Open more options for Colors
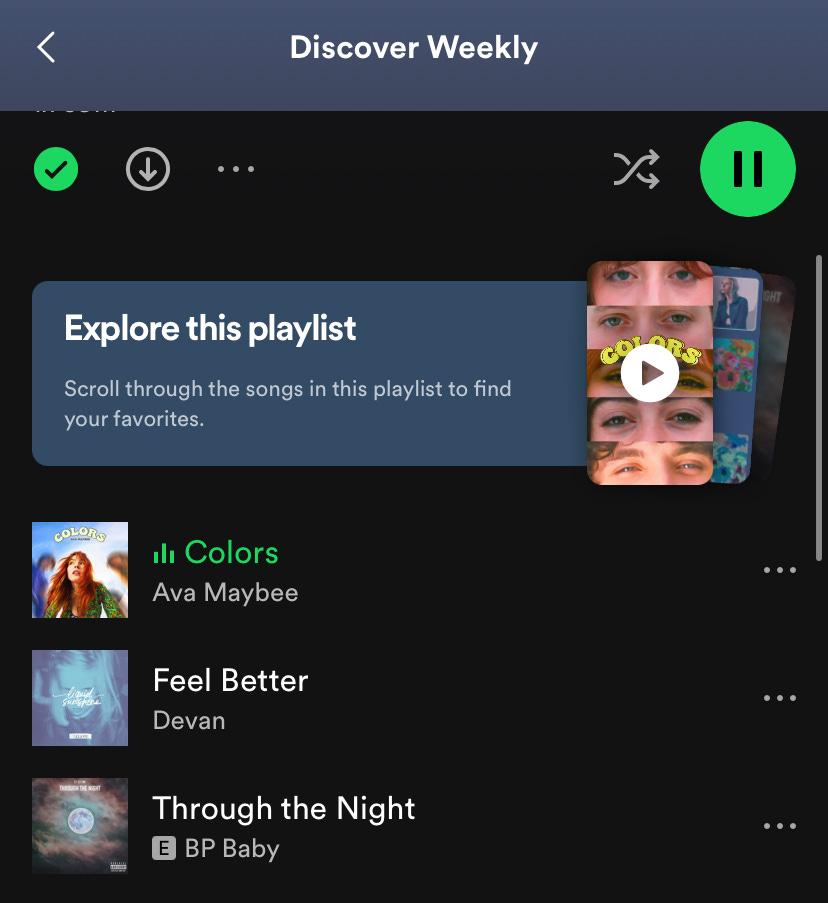 coord(779,570)
